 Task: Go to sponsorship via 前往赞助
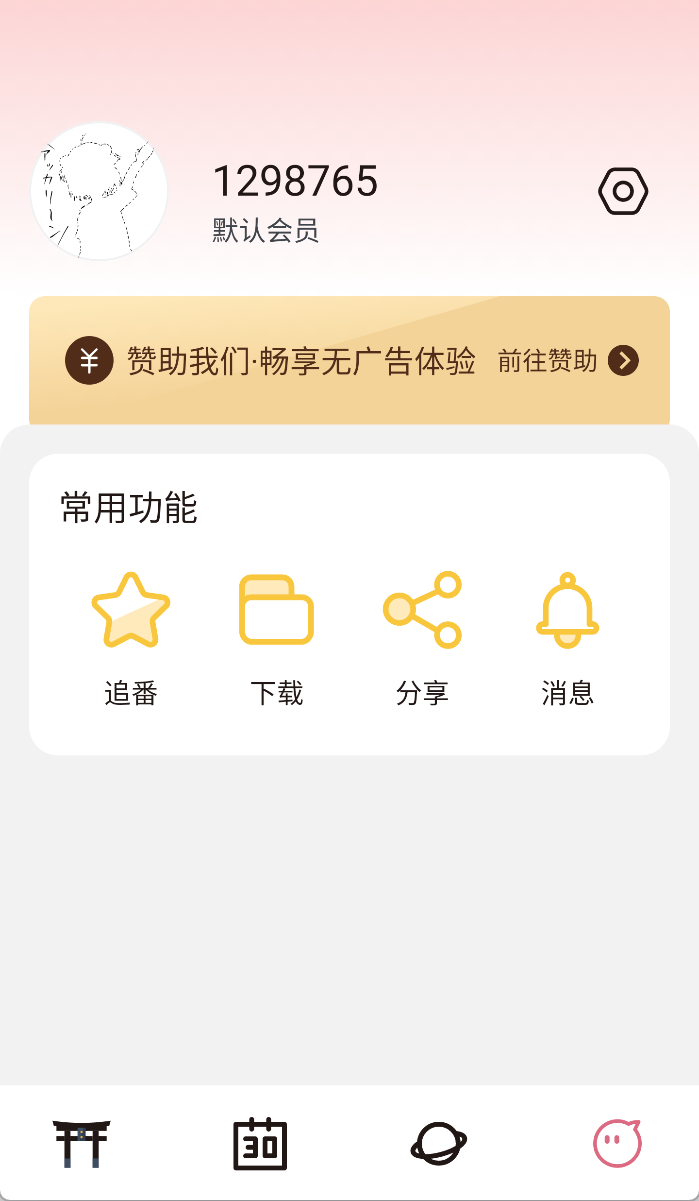point(568,361)
